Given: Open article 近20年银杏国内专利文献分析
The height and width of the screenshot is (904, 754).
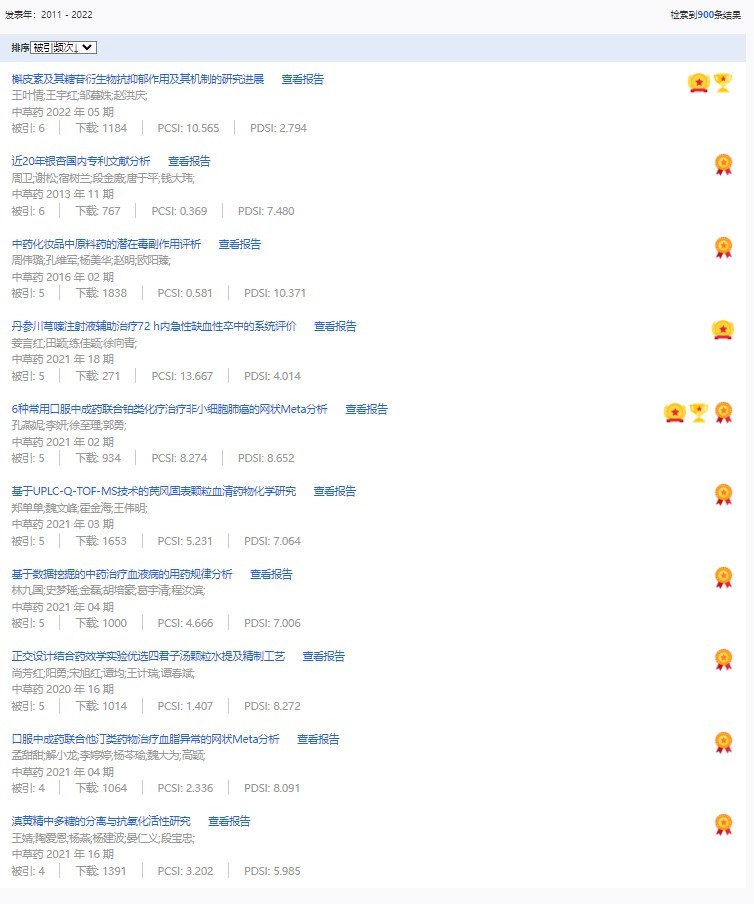Looking at the screenshot, I should (x=81, y=161).
